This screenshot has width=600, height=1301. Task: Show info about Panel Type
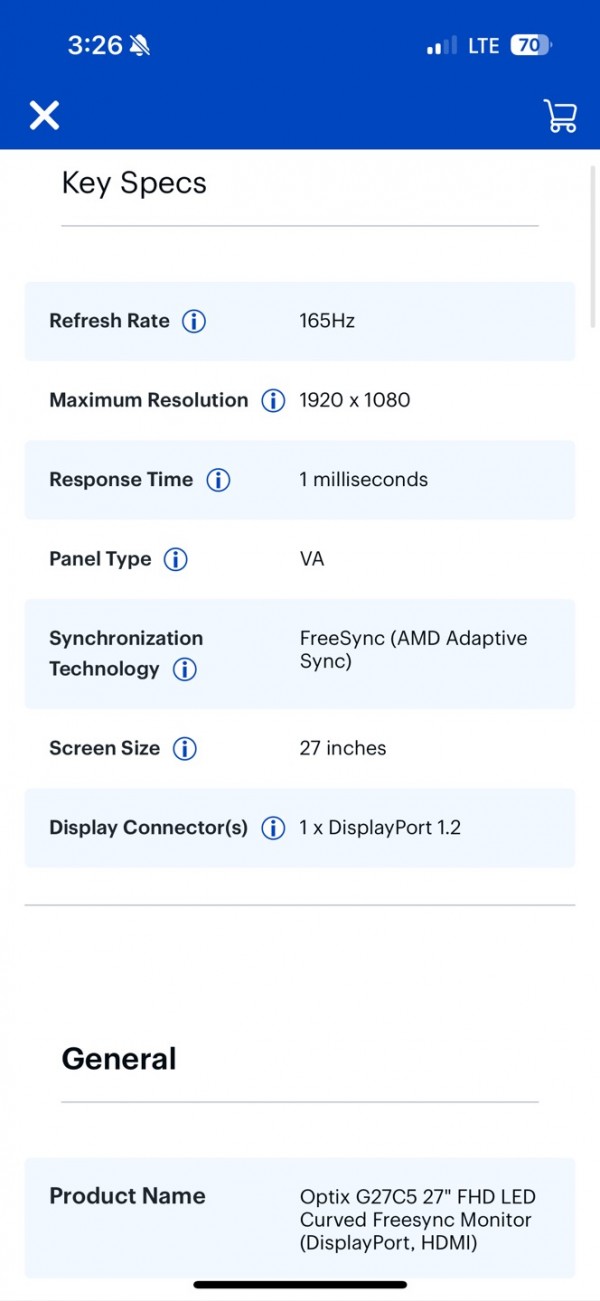(176, 560)
